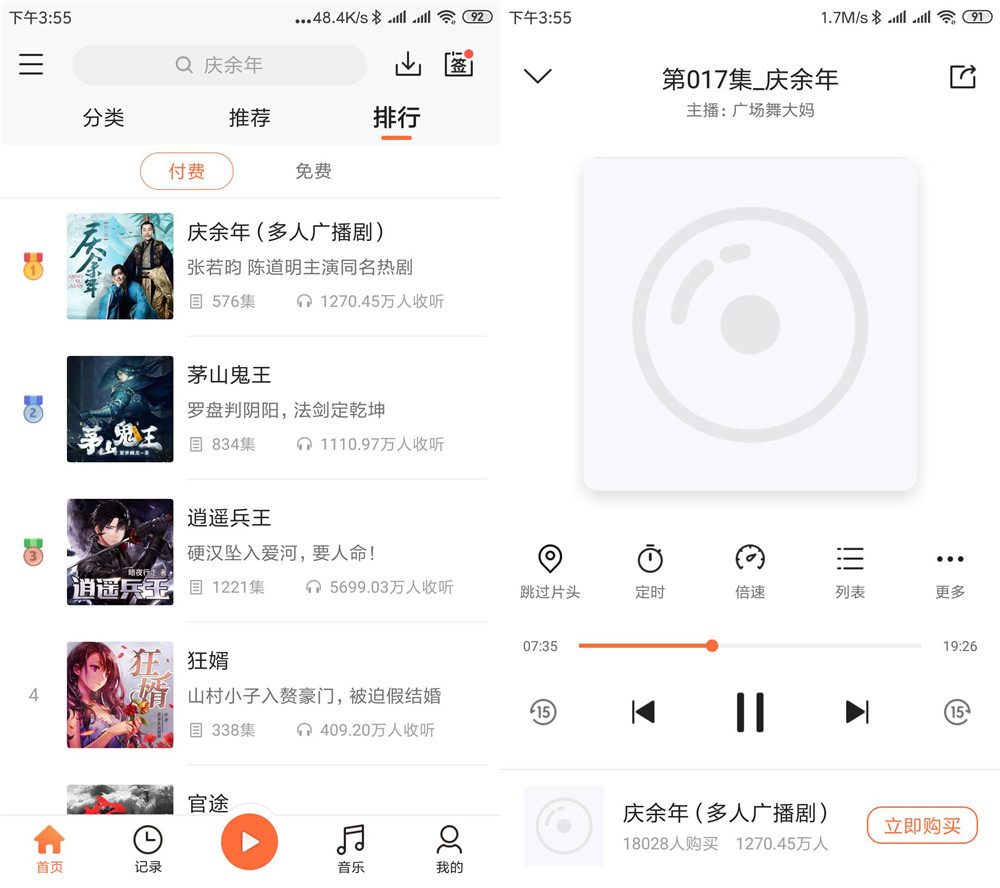Tap the 庆余年 search box

220,65
